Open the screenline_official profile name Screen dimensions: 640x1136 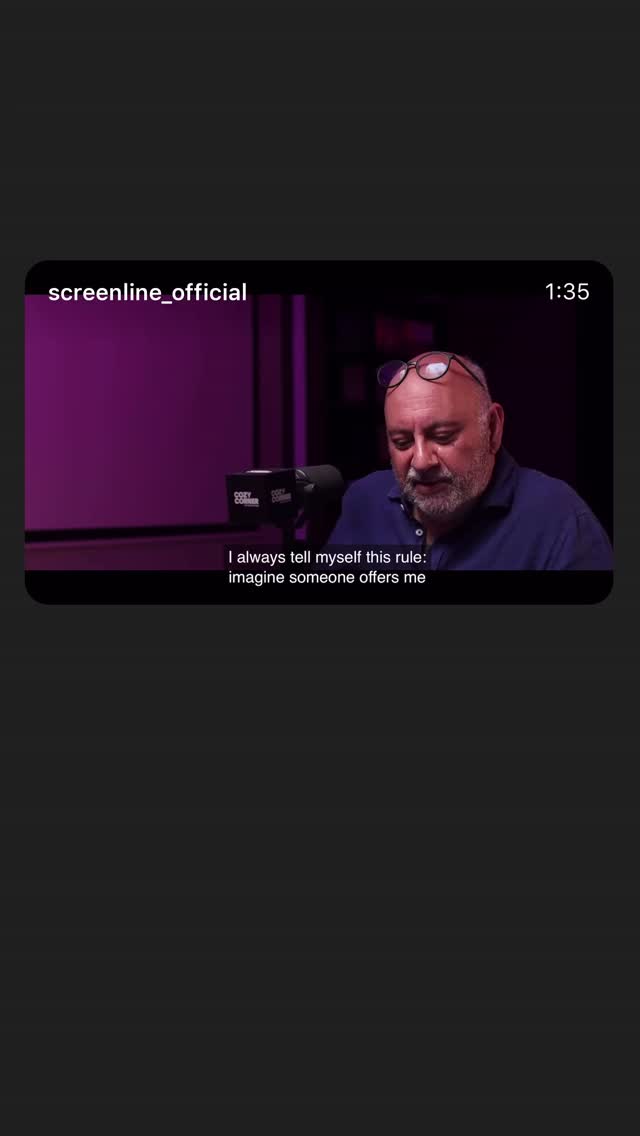click(147, 293)
